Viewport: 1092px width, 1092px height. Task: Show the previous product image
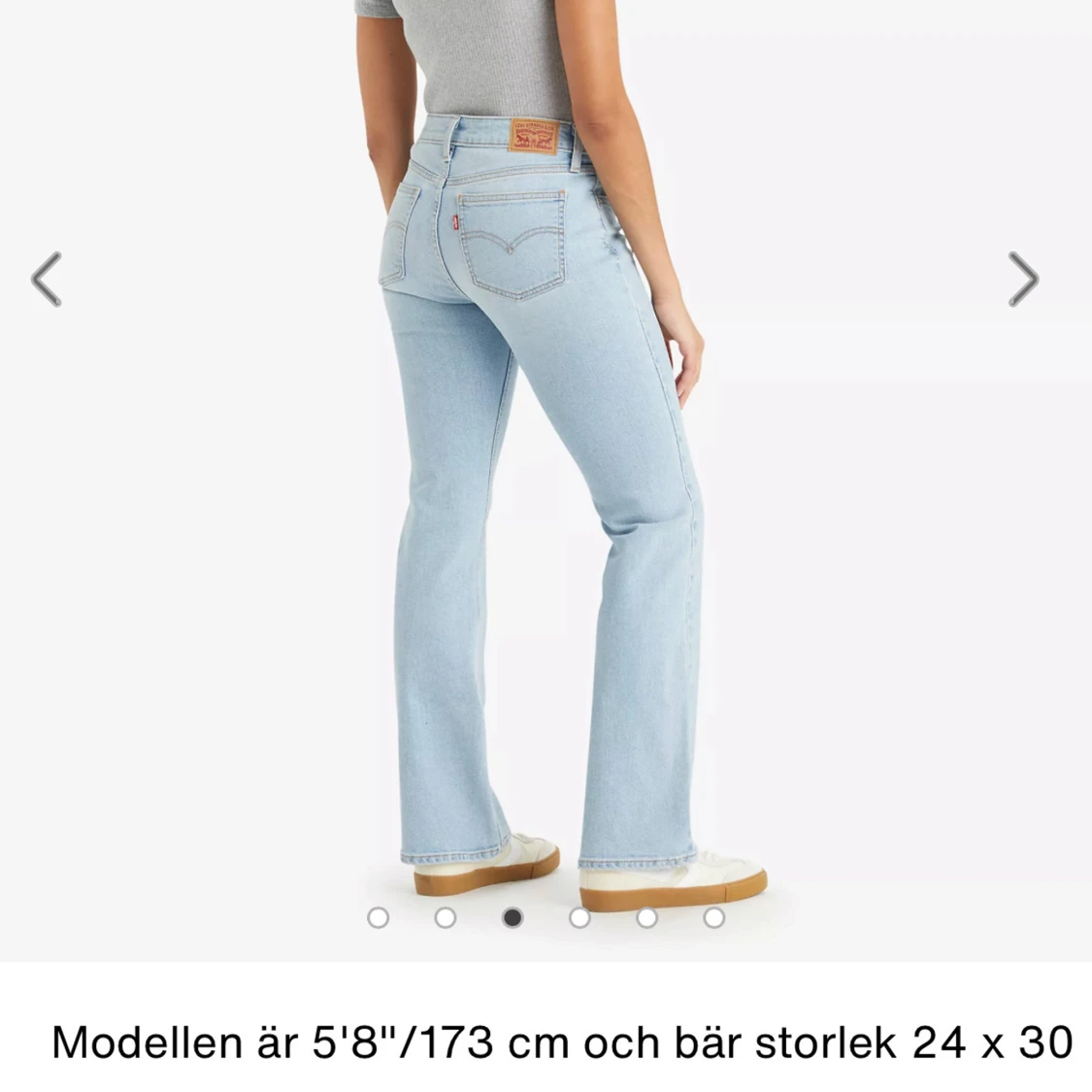(x=47, y=280)
